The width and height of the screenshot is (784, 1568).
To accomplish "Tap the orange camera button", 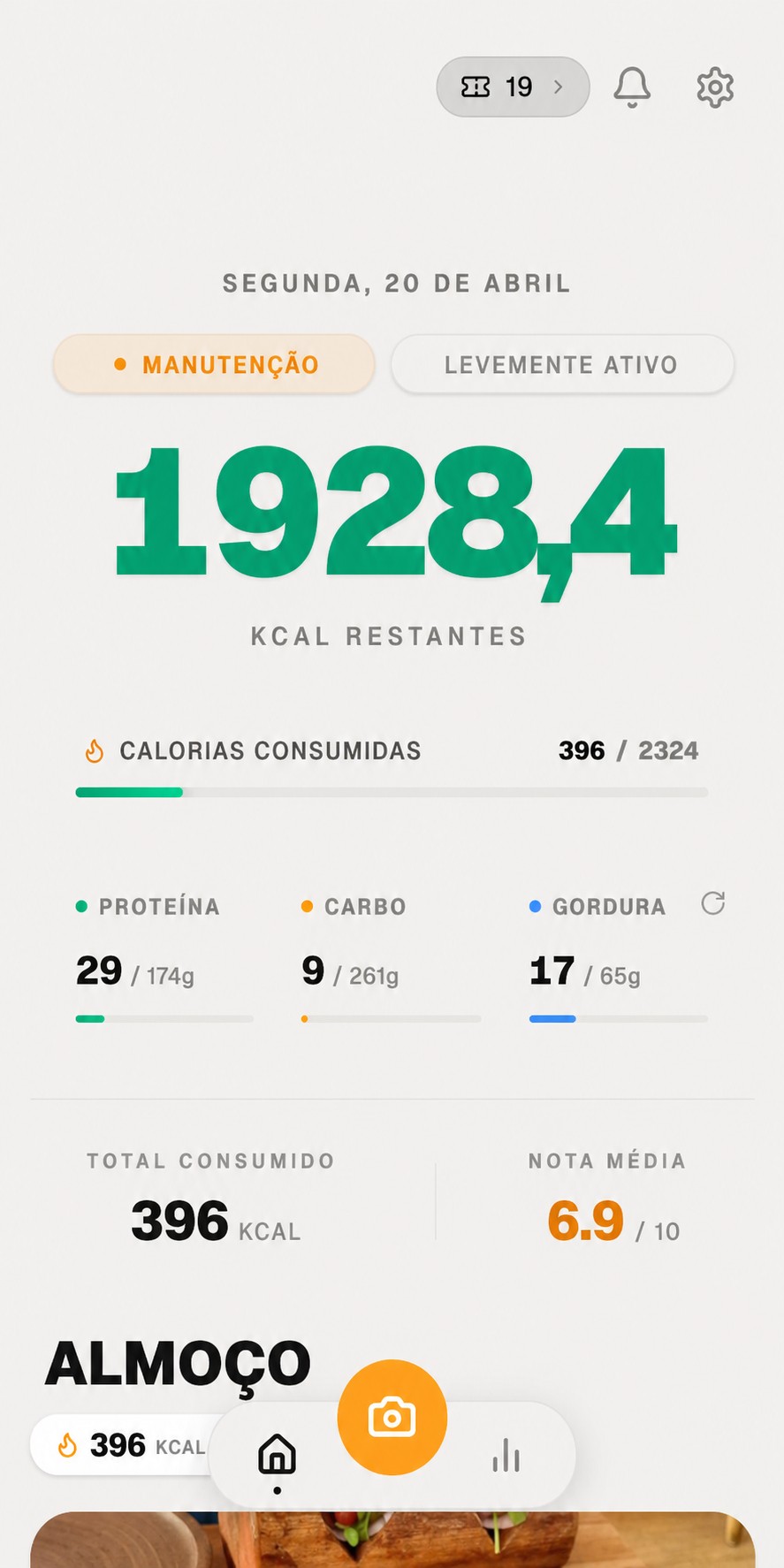I will point(392,1417).
